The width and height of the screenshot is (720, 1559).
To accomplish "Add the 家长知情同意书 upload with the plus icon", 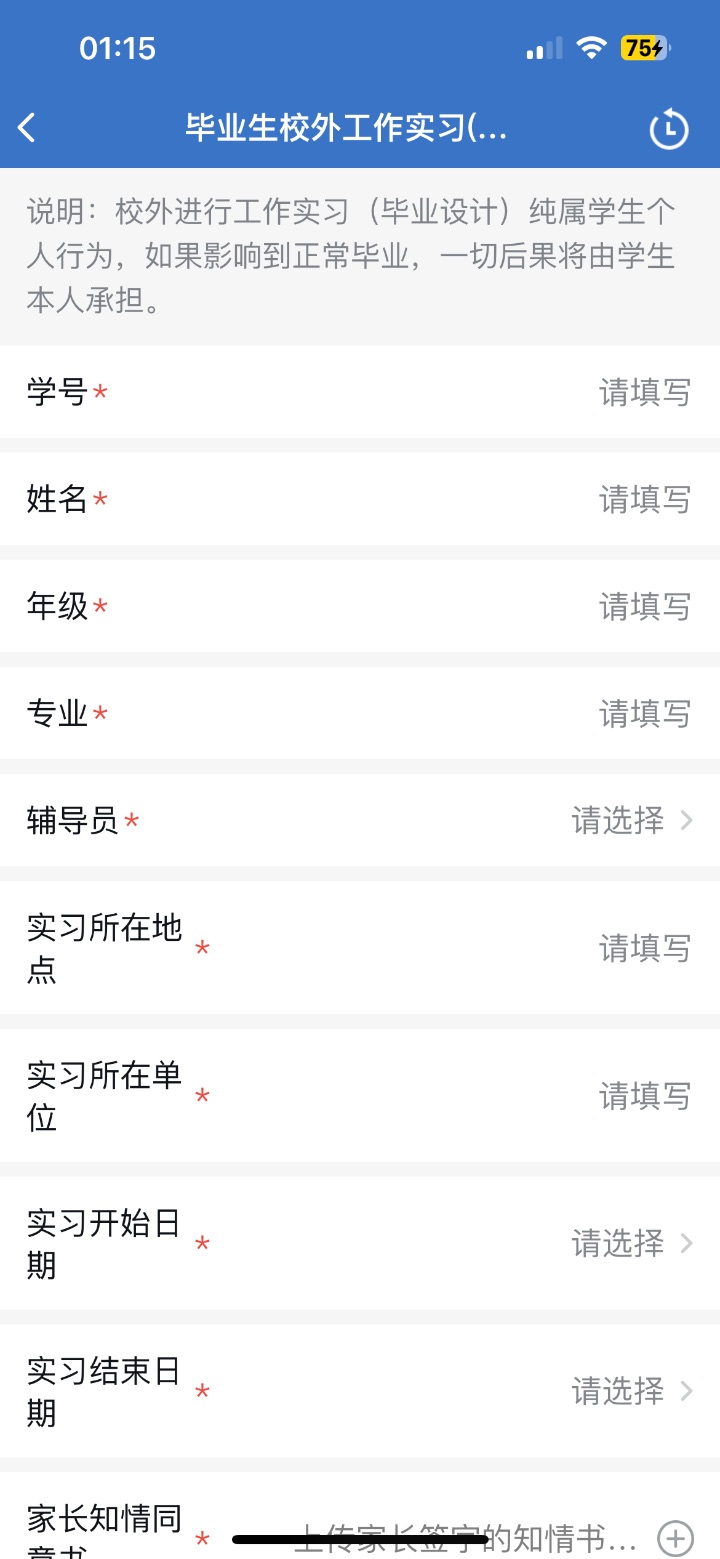I will click(675, 1537).
